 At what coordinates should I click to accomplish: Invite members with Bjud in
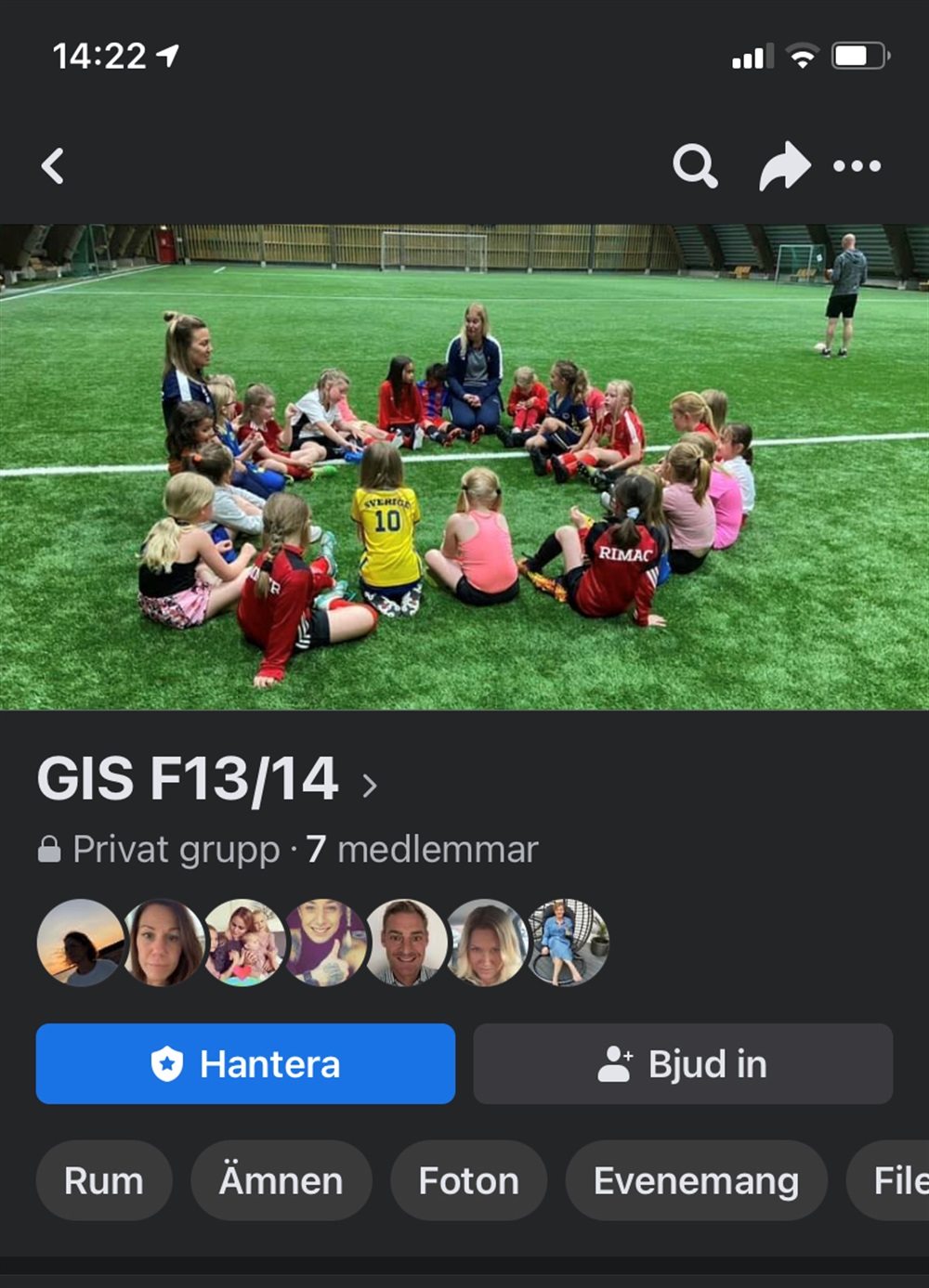[x=683, y=1064]
